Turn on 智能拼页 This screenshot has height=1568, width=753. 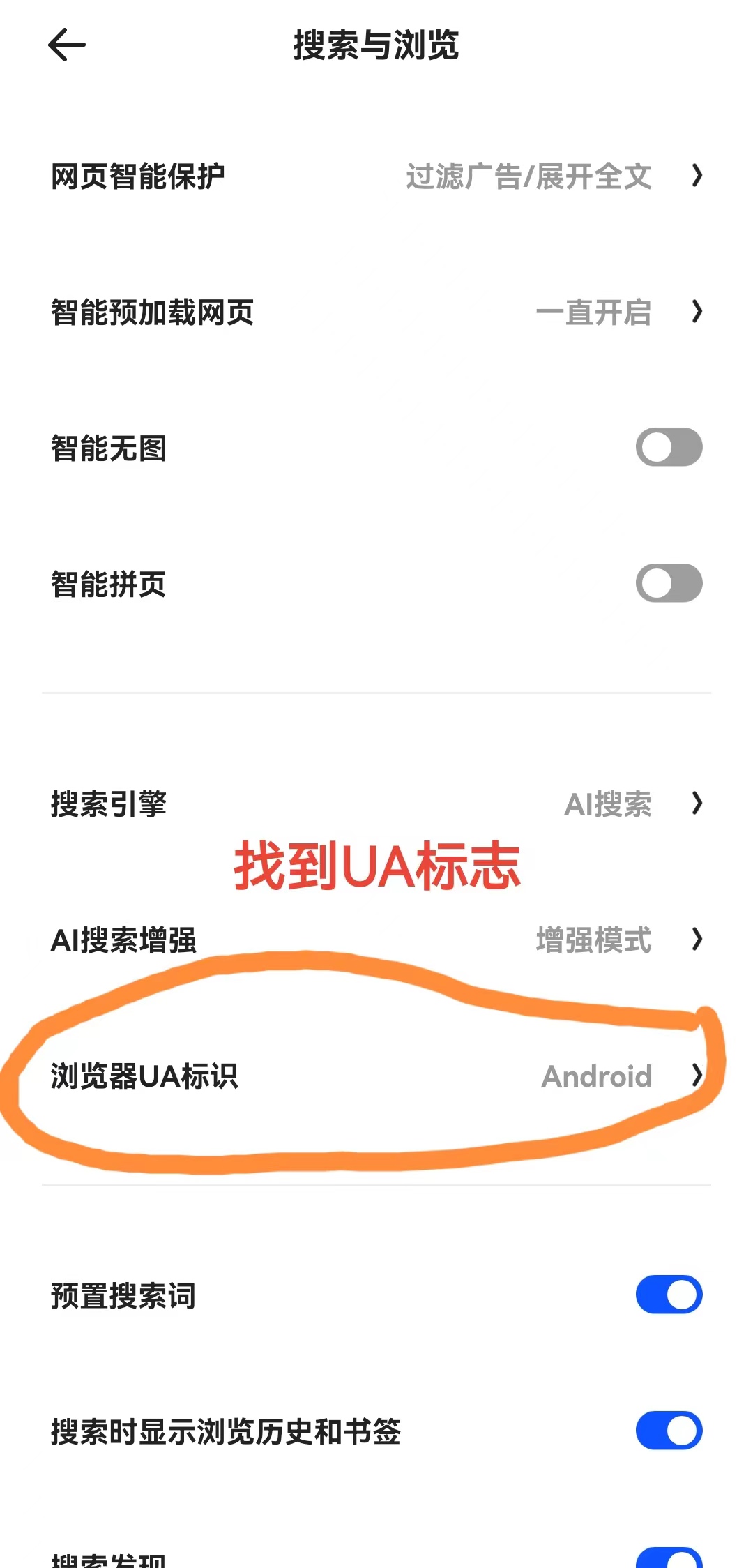pos(669,583)
